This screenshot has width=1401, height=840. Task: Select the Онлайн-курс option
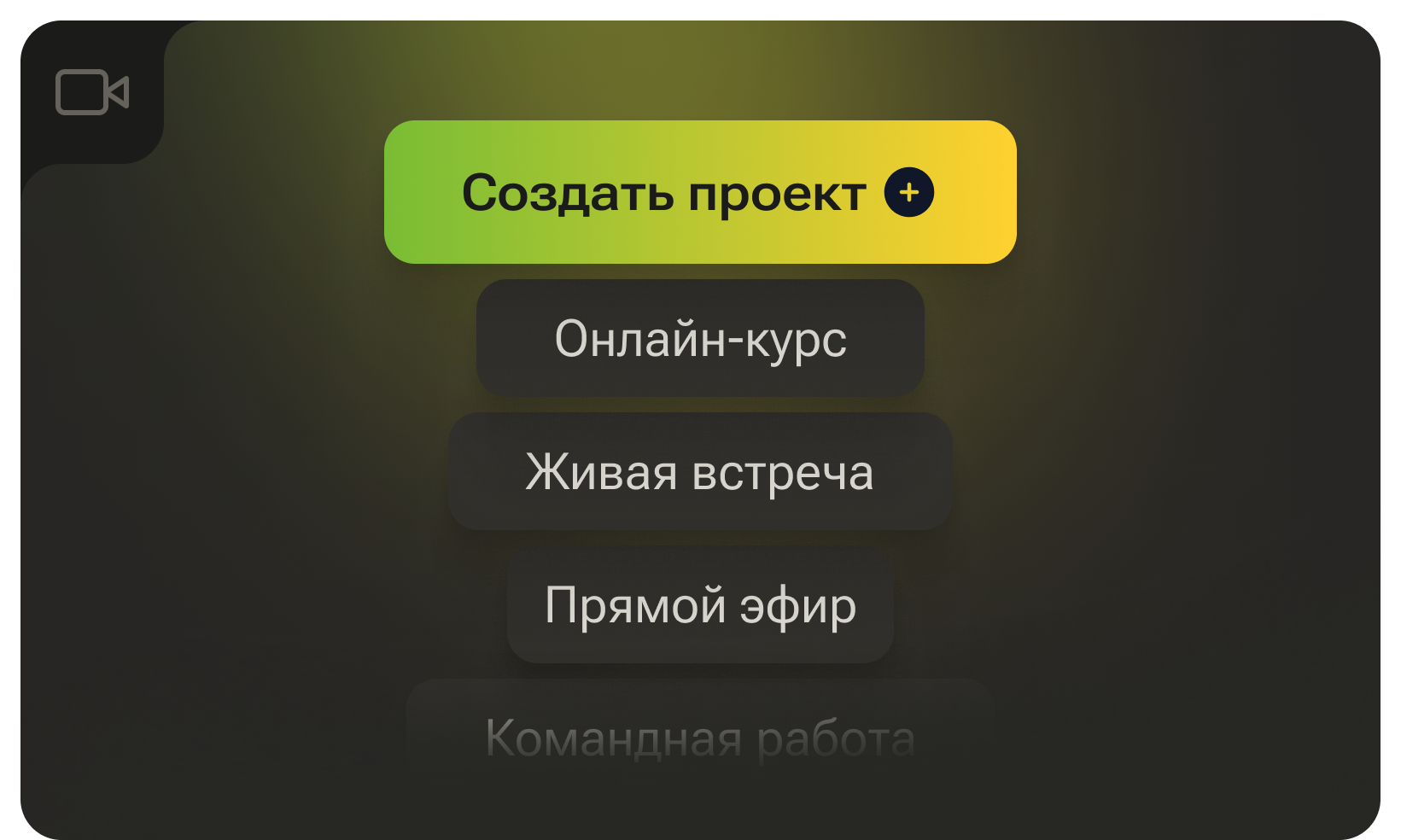point(700,338)
